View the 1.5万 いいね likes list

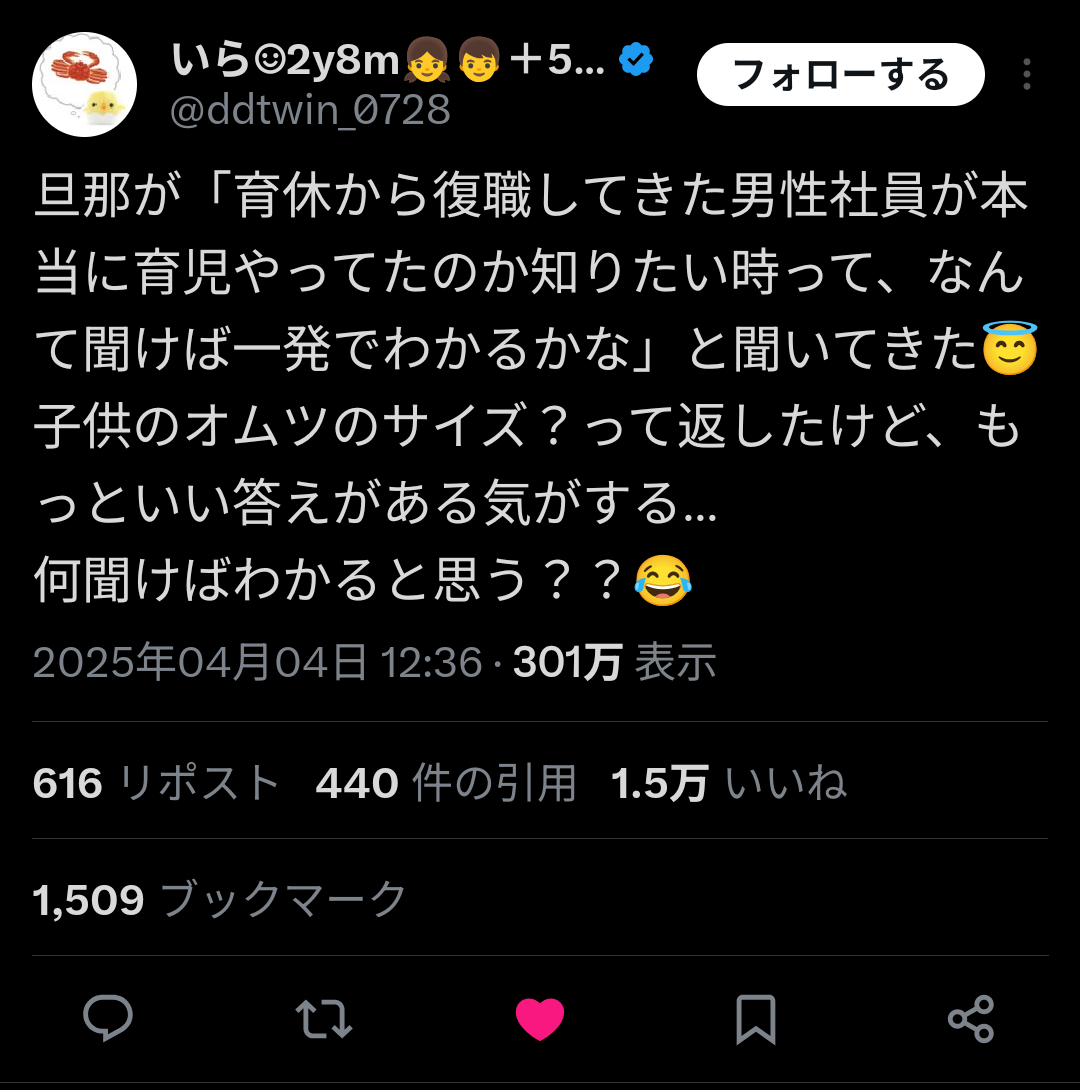coord(729,783)
